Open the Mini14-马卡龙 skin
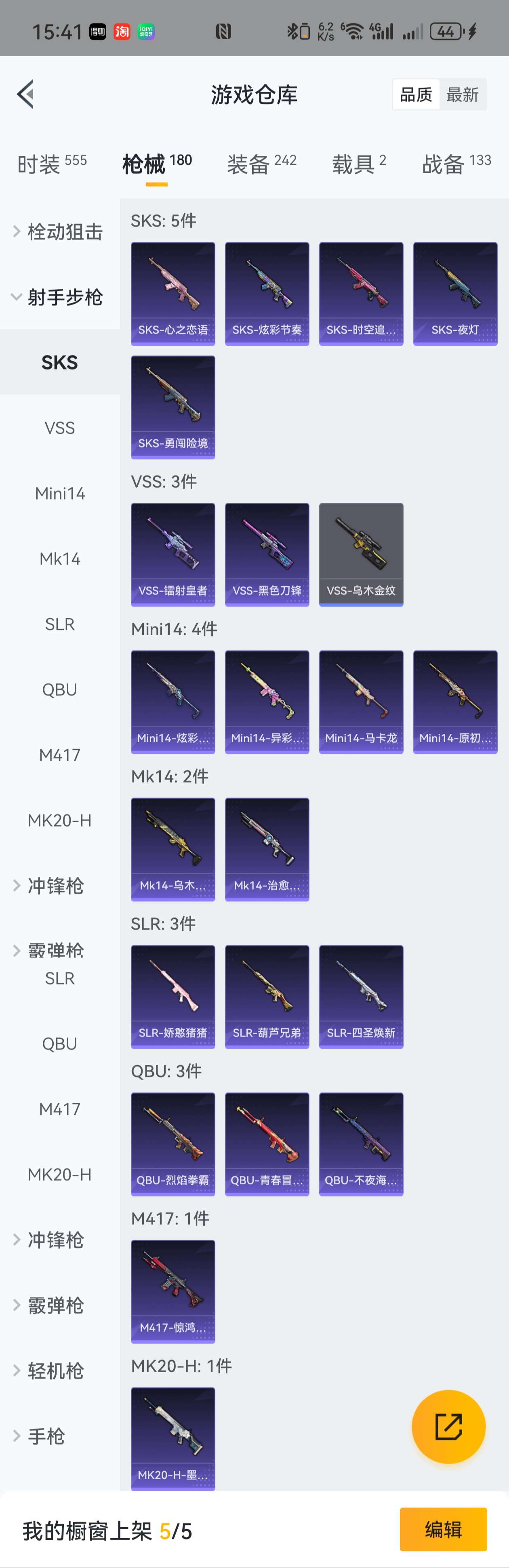 361,702
